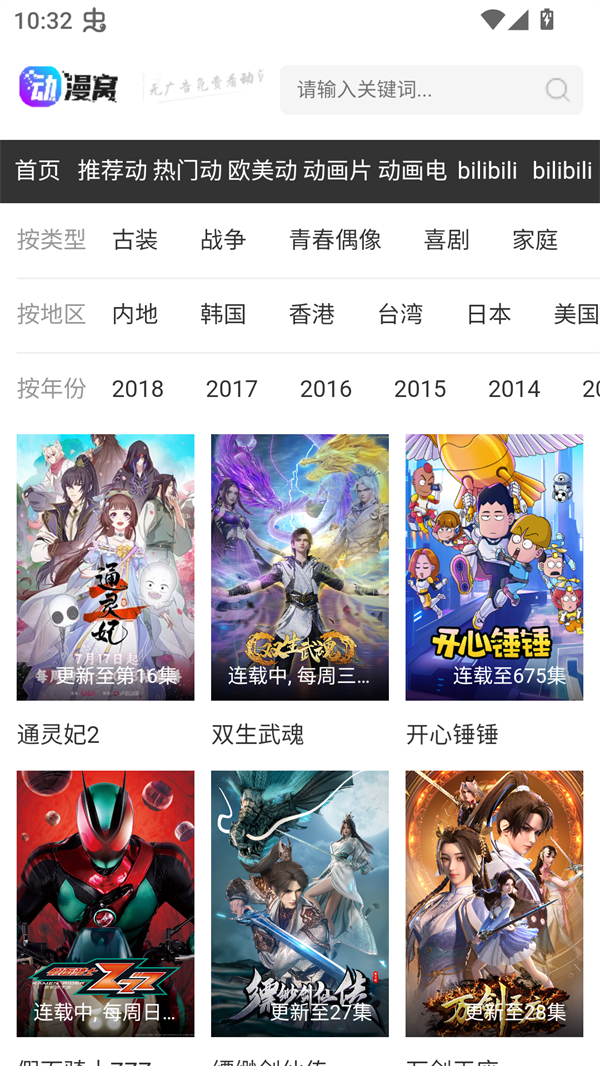Show titles from 内地
The height and width of the screenshot is (1066, 600).
point(135,314)
